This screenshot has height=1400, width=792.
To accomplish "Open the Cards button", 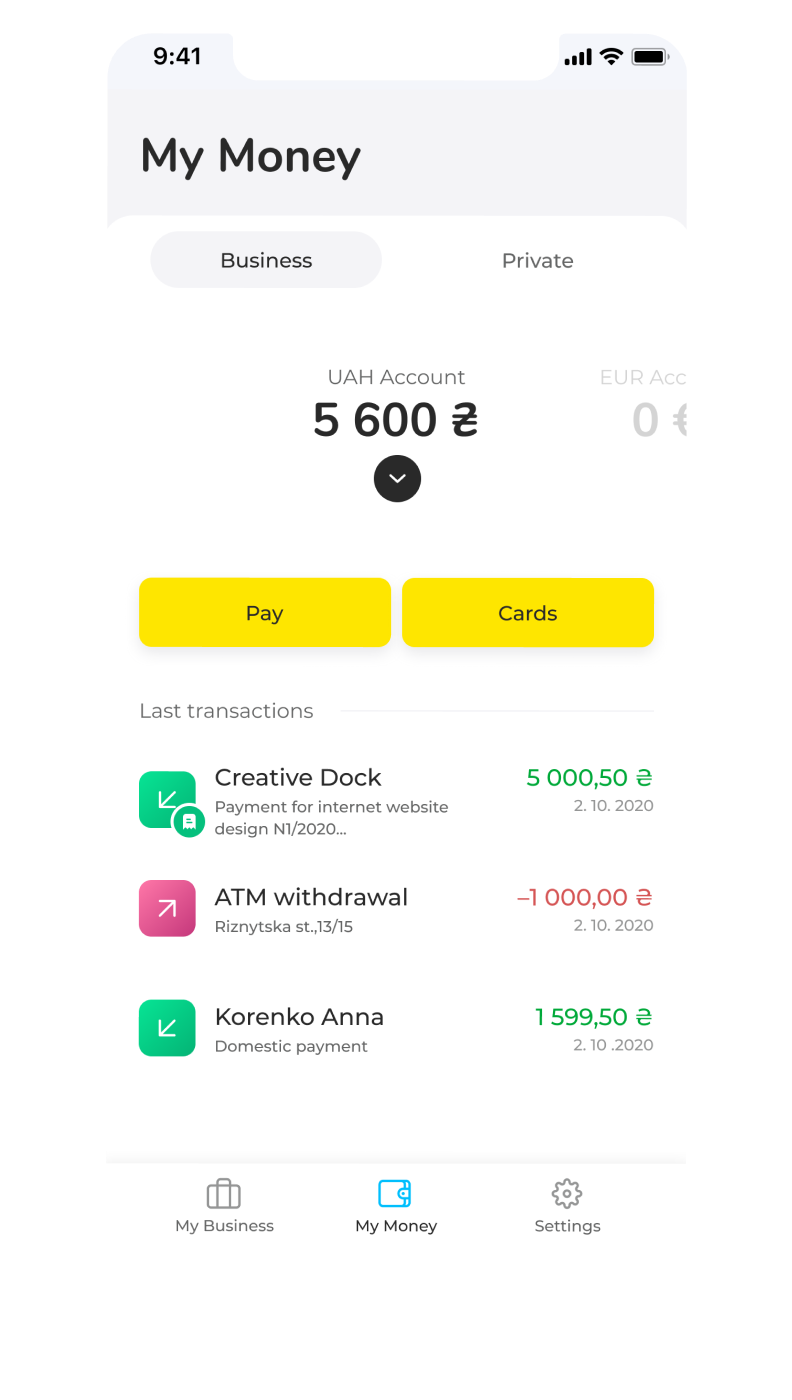I will (x=528, y=613).
